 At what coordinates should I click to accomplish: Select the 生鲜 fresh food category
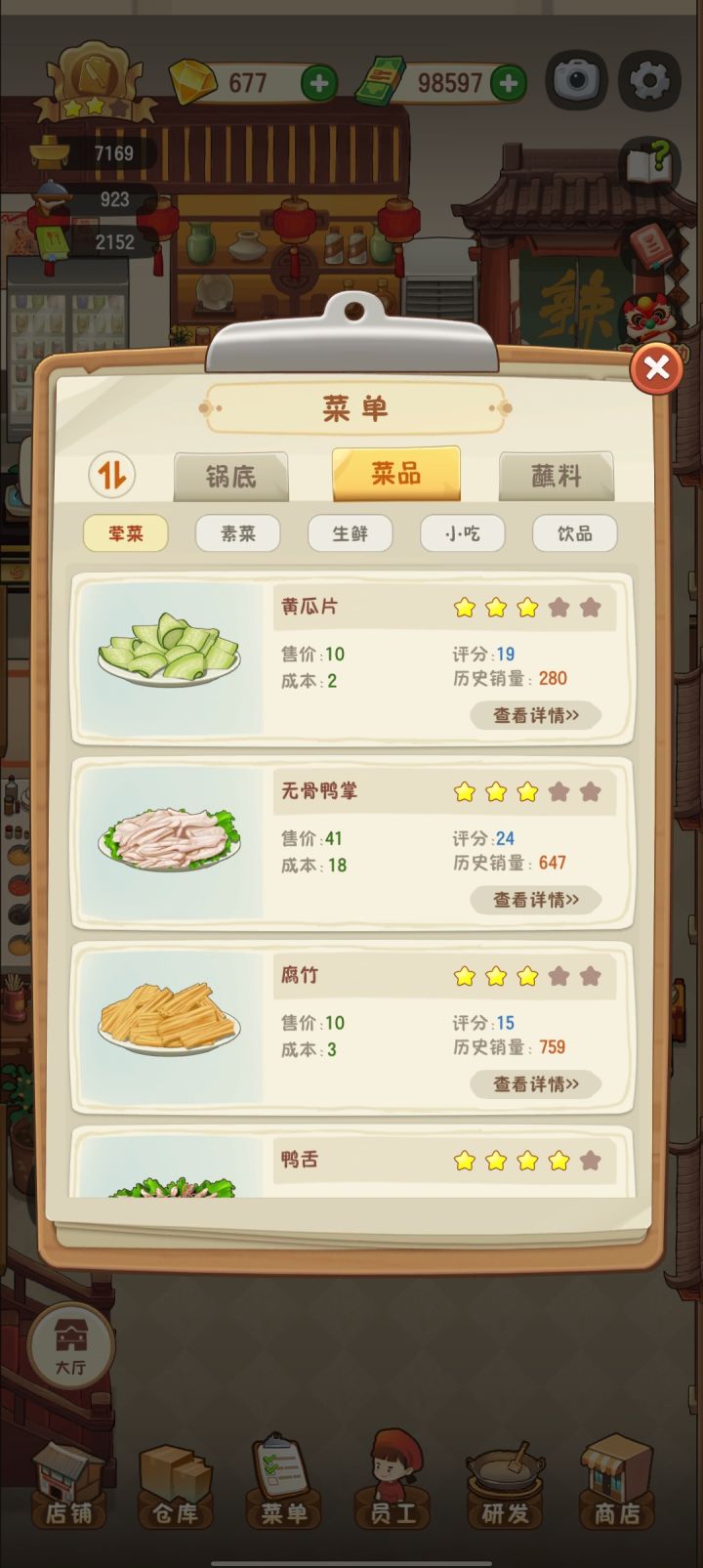pos(349,533)
